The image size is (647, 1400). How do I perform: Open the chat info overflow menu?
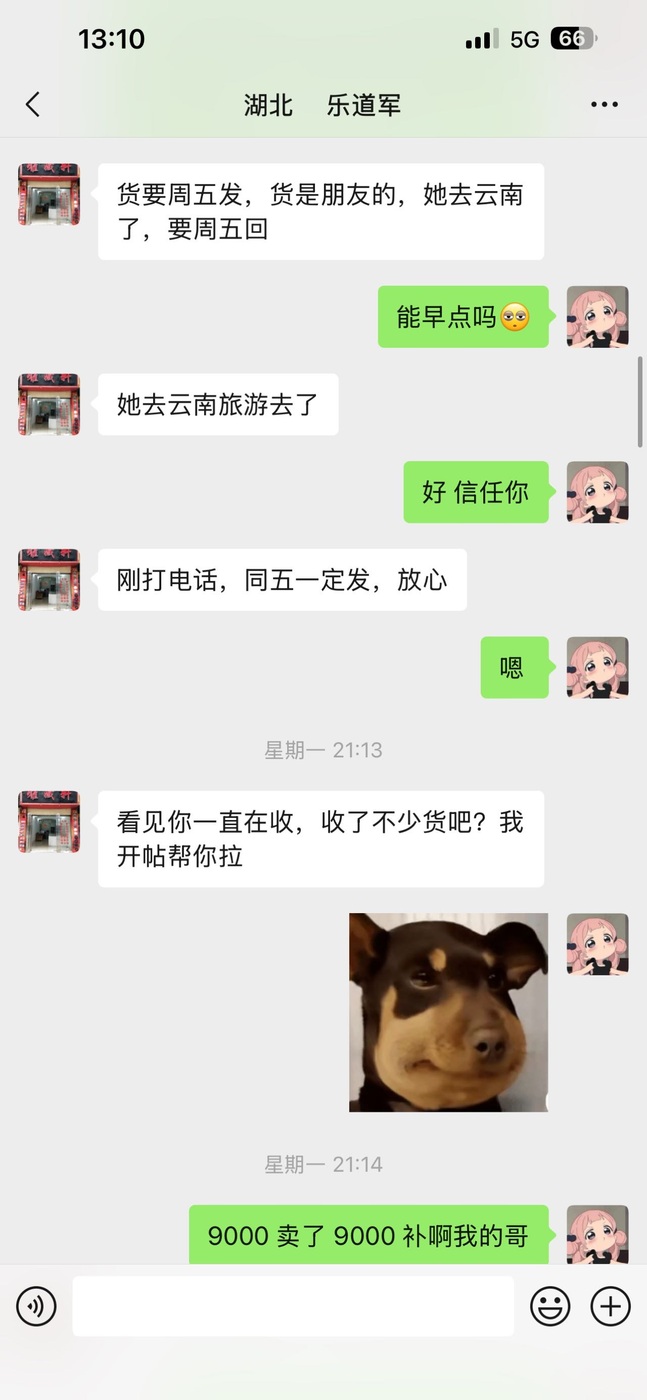click(x=604, y=105)
